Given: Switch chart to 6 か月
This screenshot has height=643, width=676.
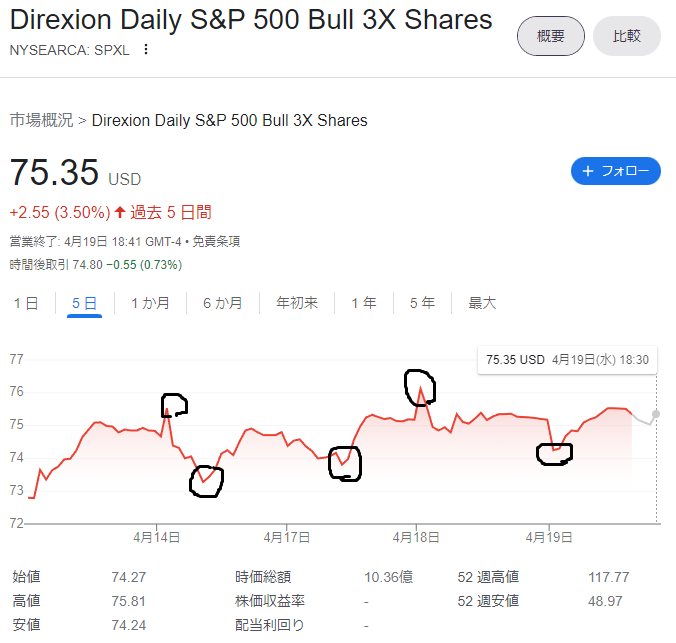Looking at the screenshot, I should [222, 303].
